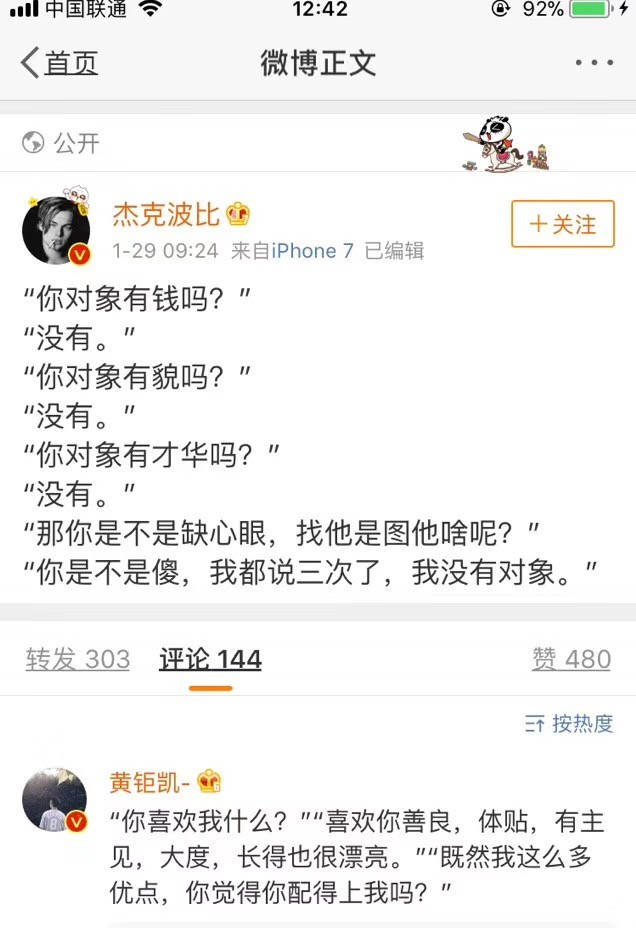Follow 杰克波比 with the 关注 button
The height and width of the screenshot is (928, 636).
click(x=562, y=224)
